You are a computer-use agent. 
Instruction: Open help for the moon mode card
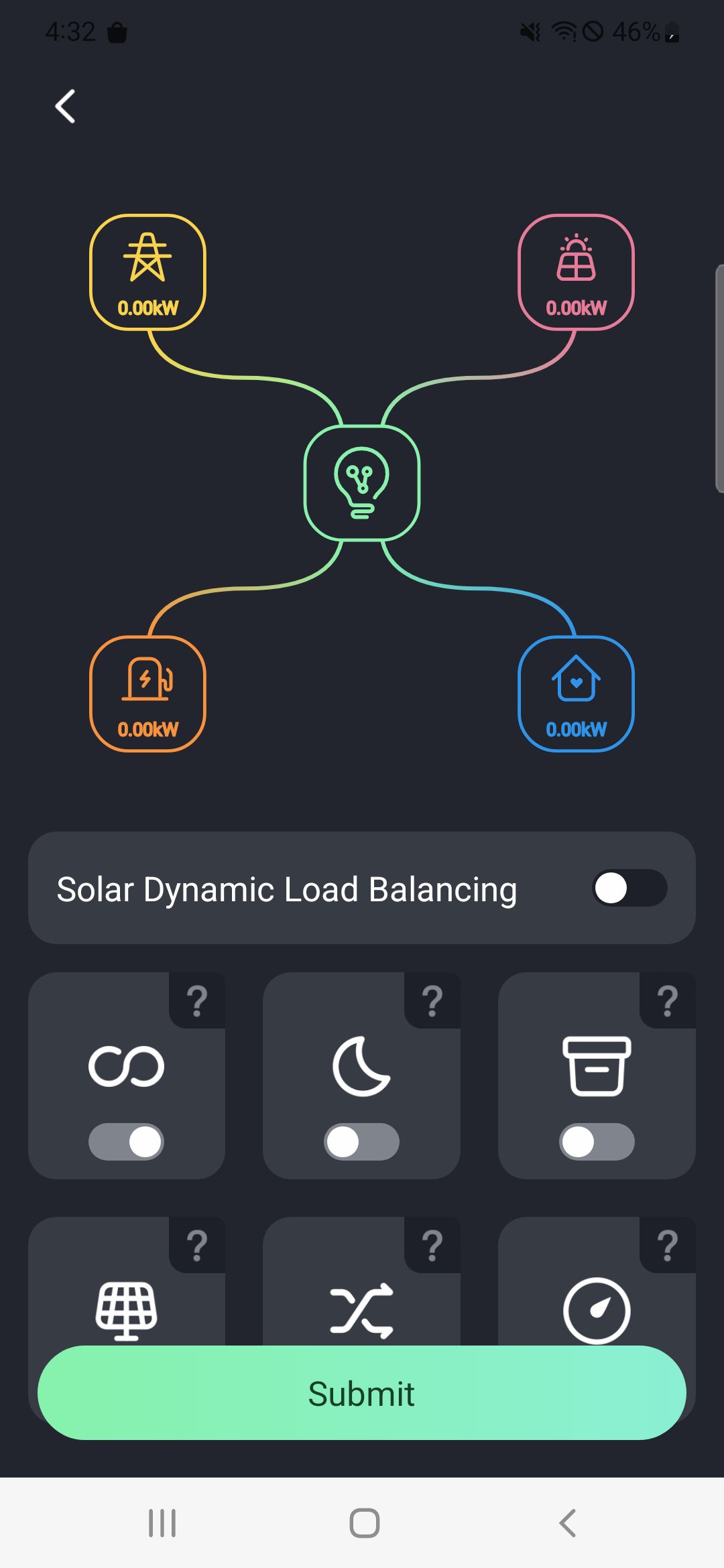pyautogui.click(x=432, y=1000)
